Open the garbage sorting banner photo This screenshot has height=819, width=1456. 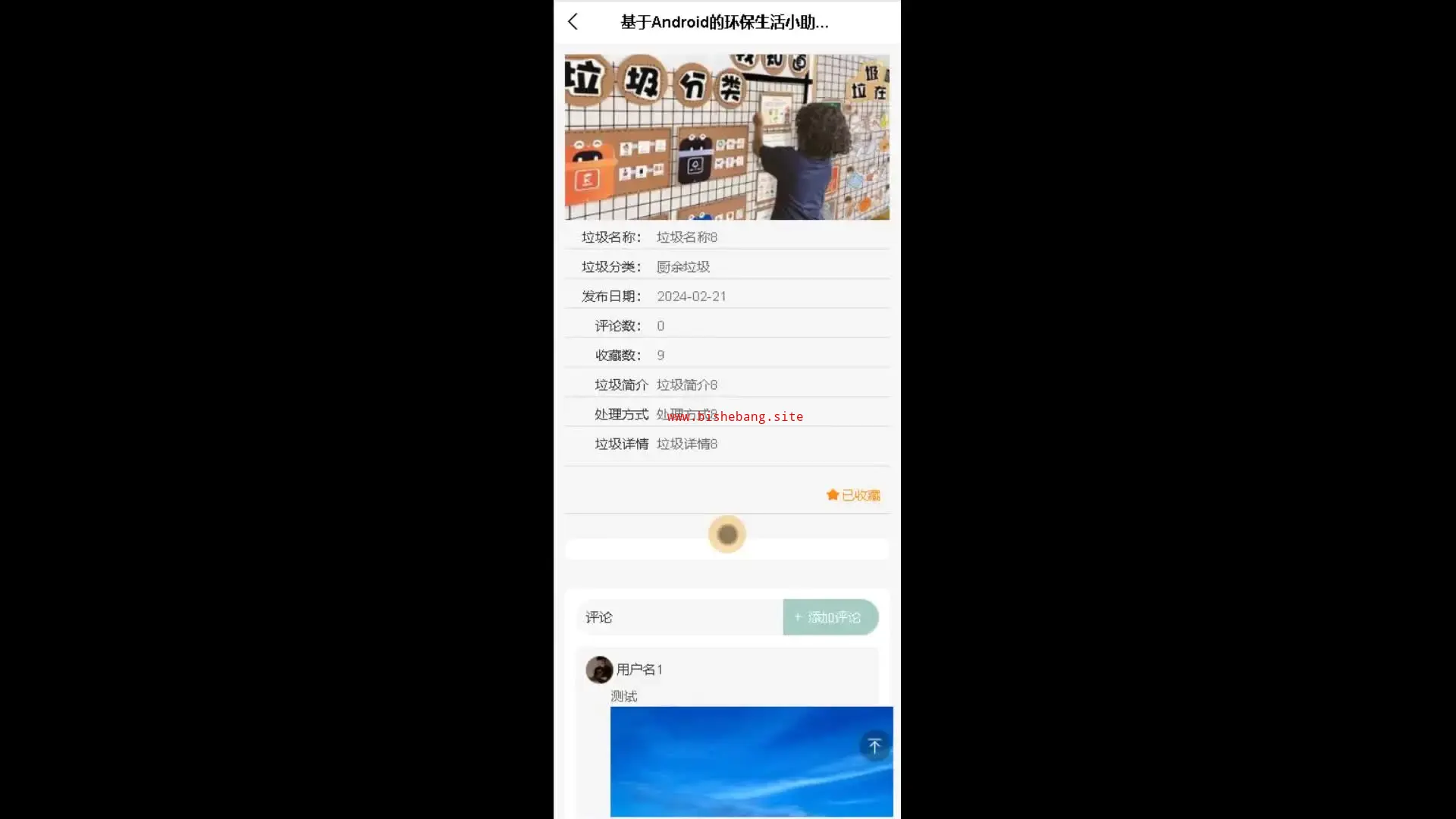pyautogui.click(x=726, y=136)
